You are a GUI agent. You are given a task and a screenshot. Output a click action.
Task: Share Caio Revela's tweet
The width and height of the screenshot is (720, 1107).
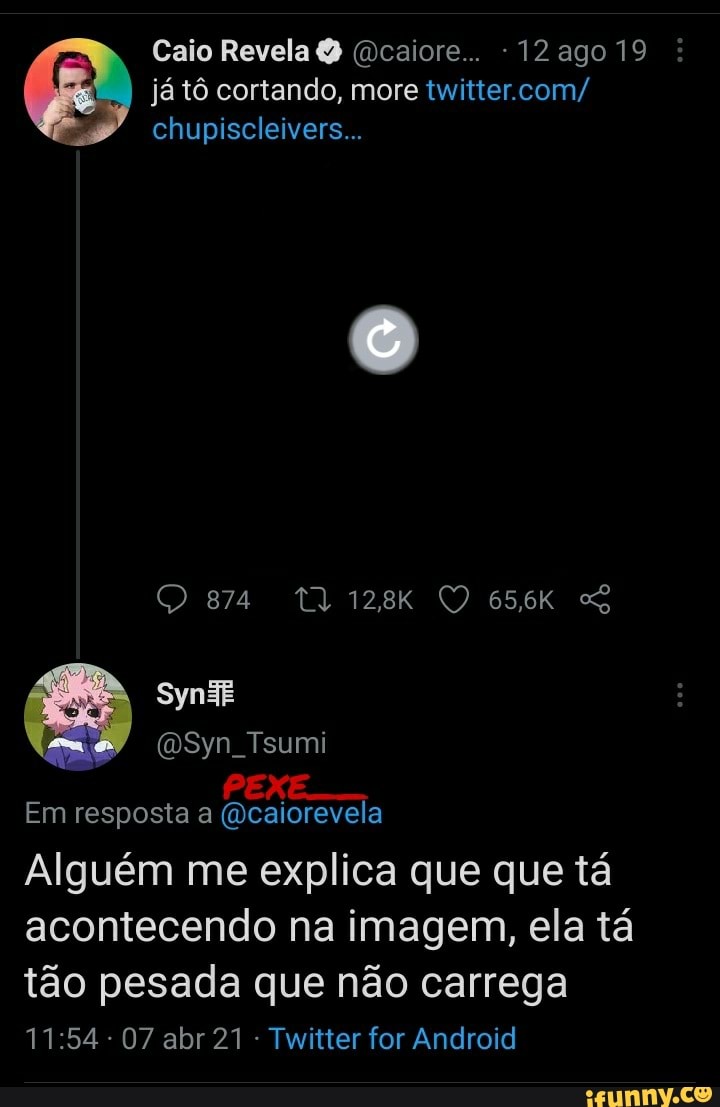[x=594, y=599]
